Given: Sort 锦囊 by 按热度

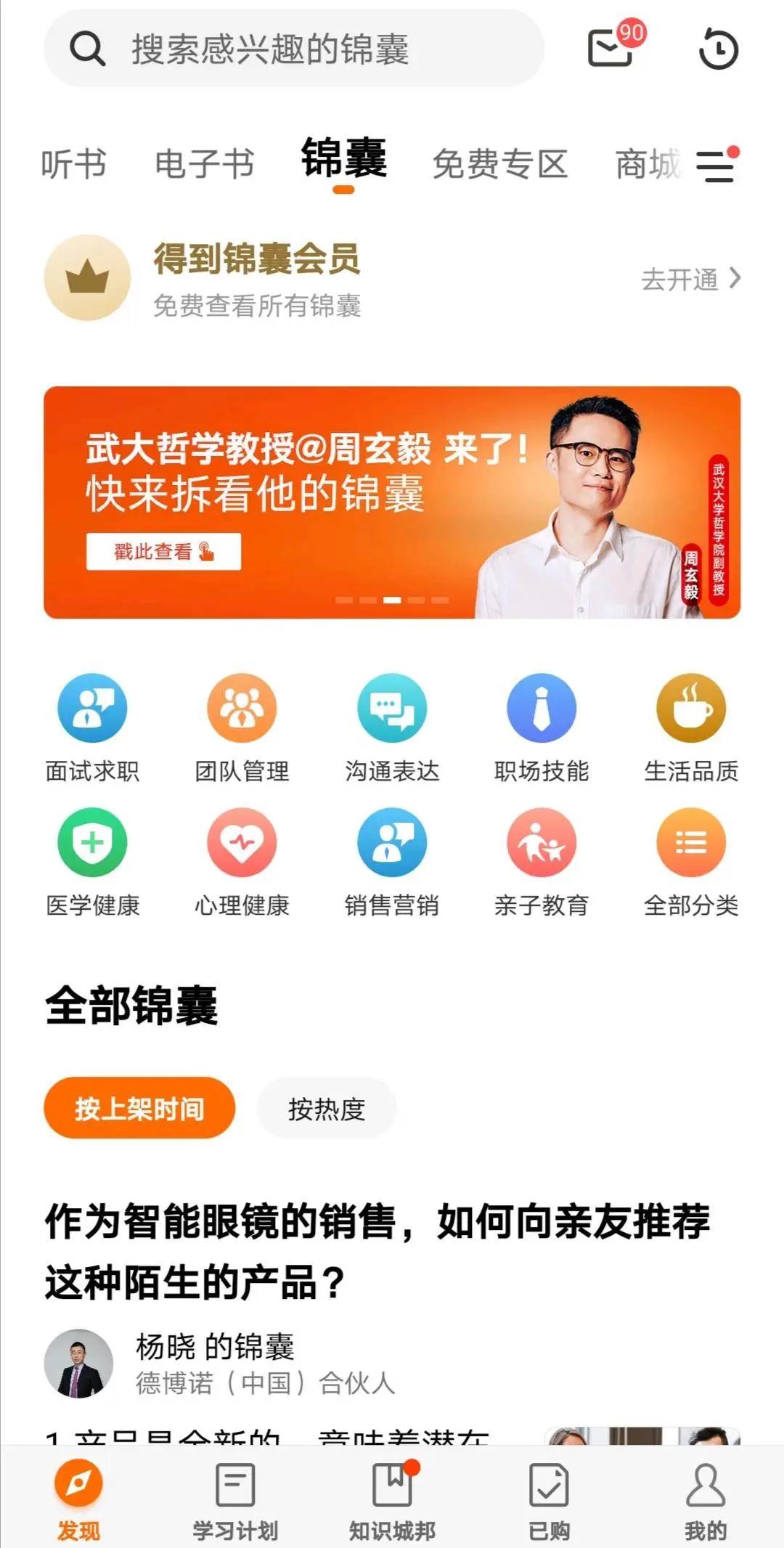Looking at the screenshot, I should [x=326, y=1109].
